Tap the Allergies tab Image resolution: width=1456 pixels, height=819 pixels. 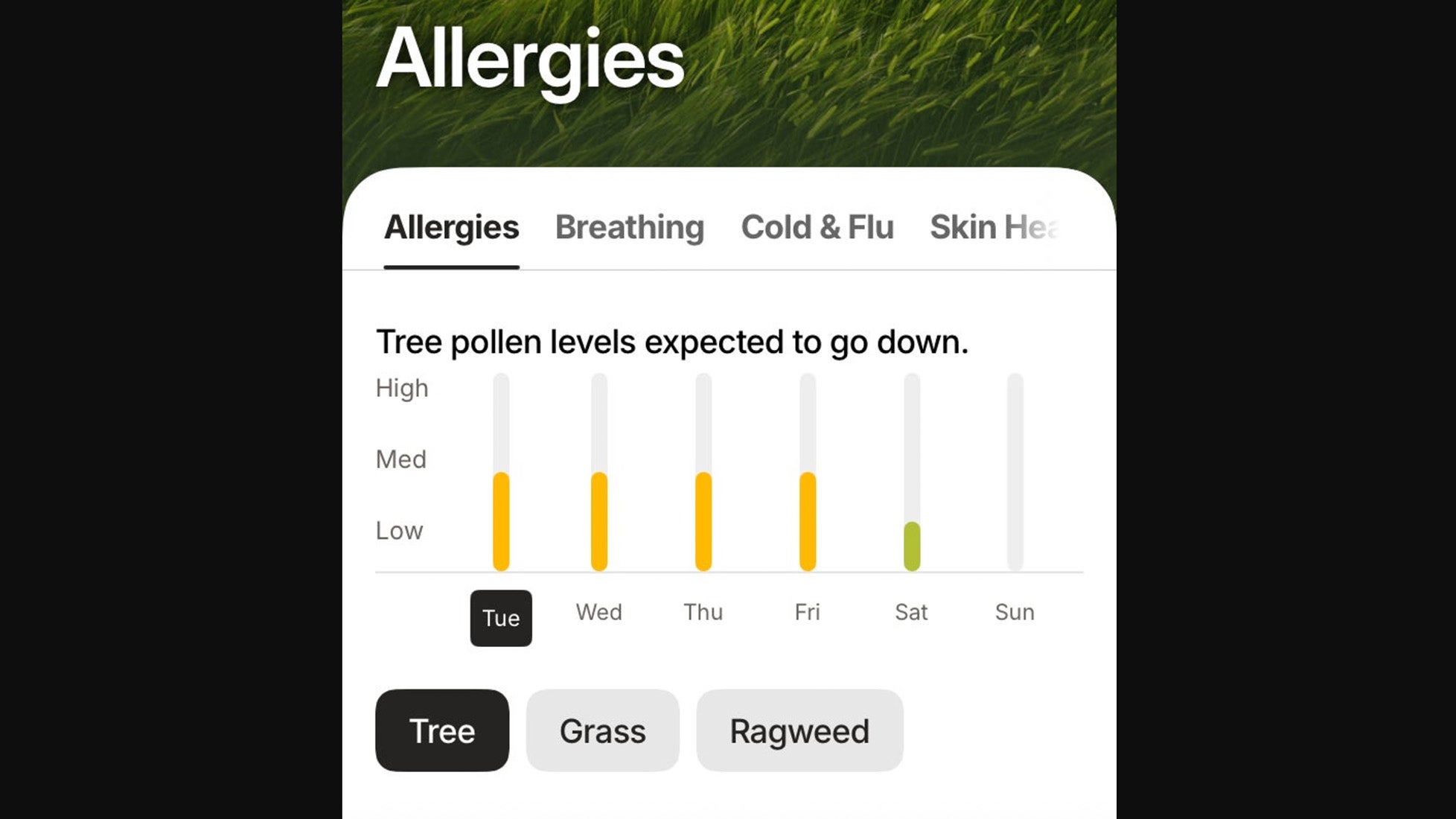[x=451, y=228]
